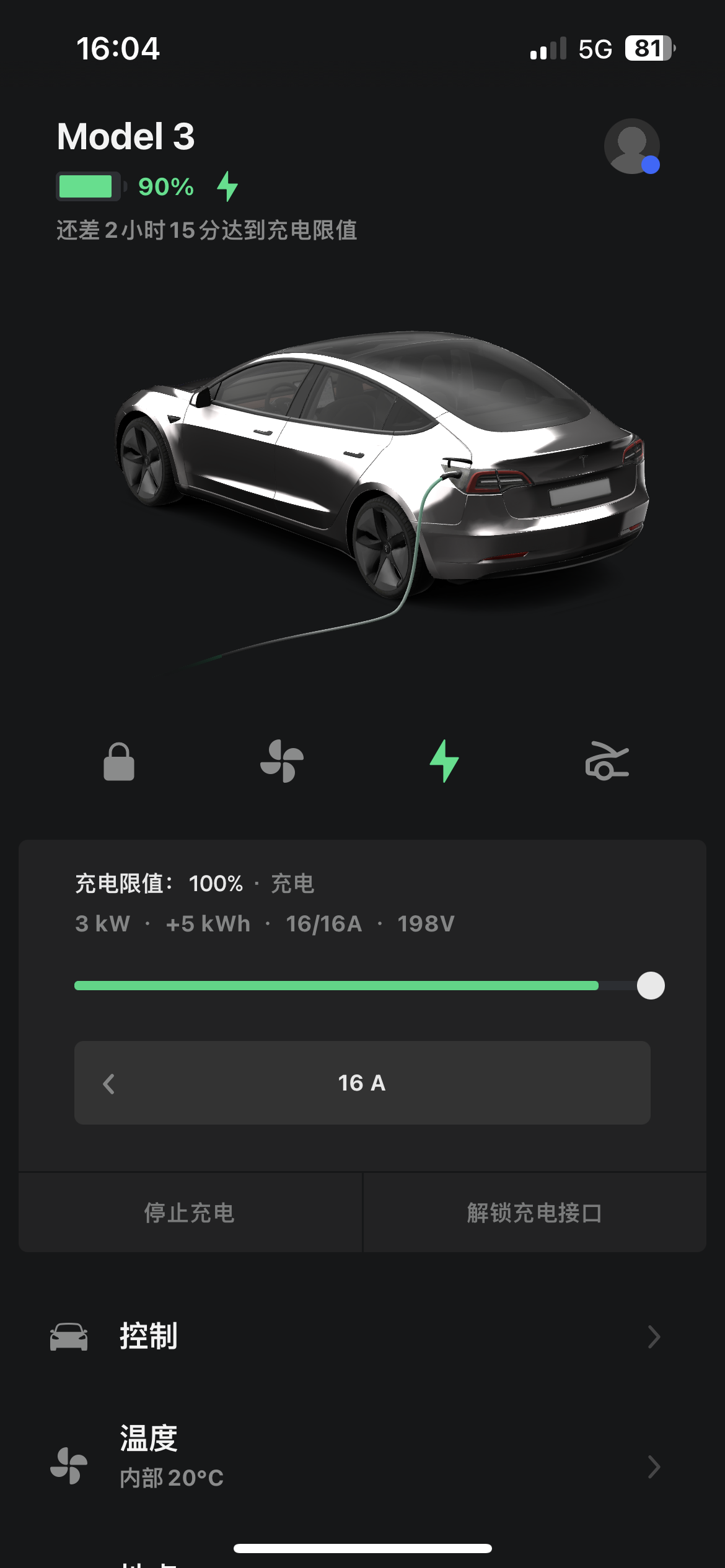Viewport: 725px width, 1568px height.
Task: Tap the 16/16A charging stat
Action: (323, 923)
